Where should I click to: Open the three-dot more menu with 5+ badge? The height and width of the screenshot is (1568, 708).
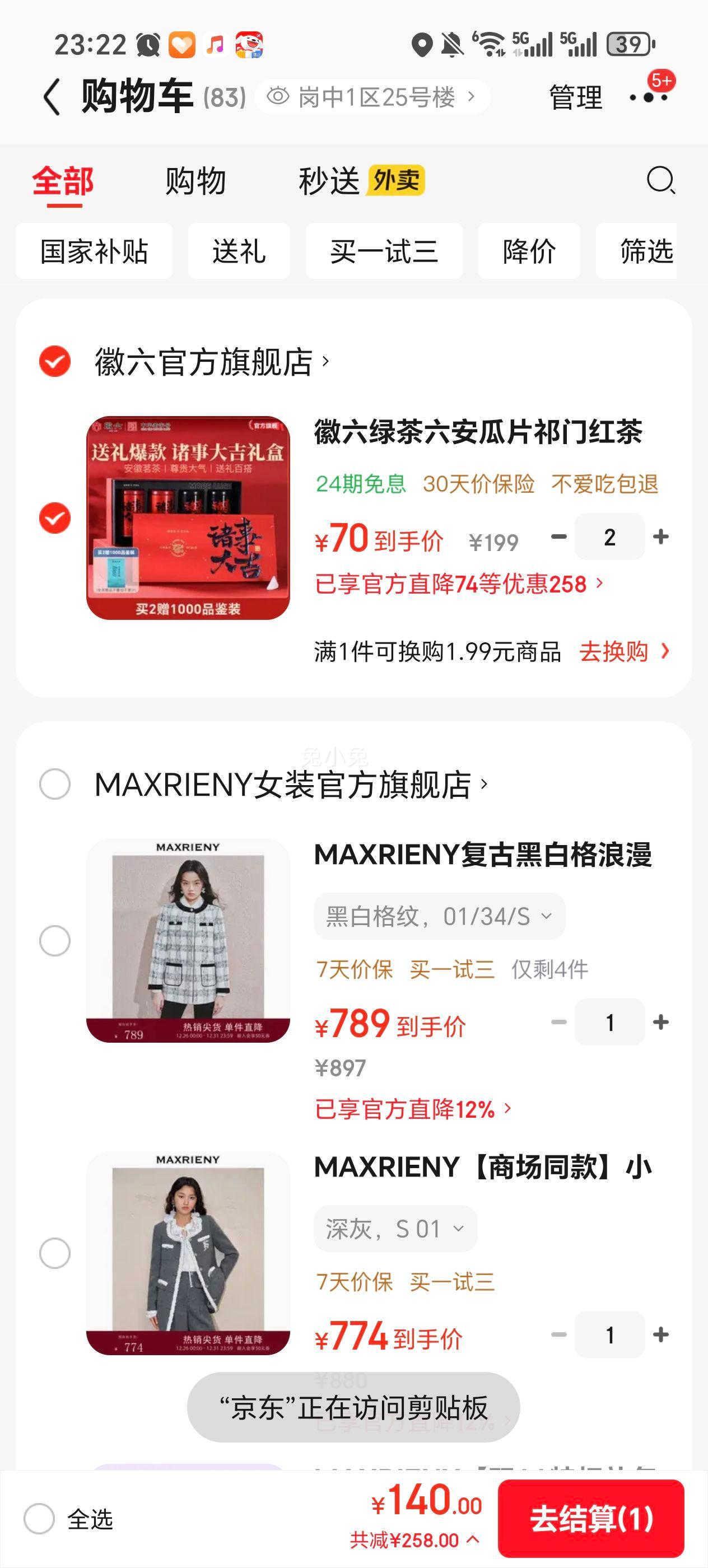tap(648, 98)
